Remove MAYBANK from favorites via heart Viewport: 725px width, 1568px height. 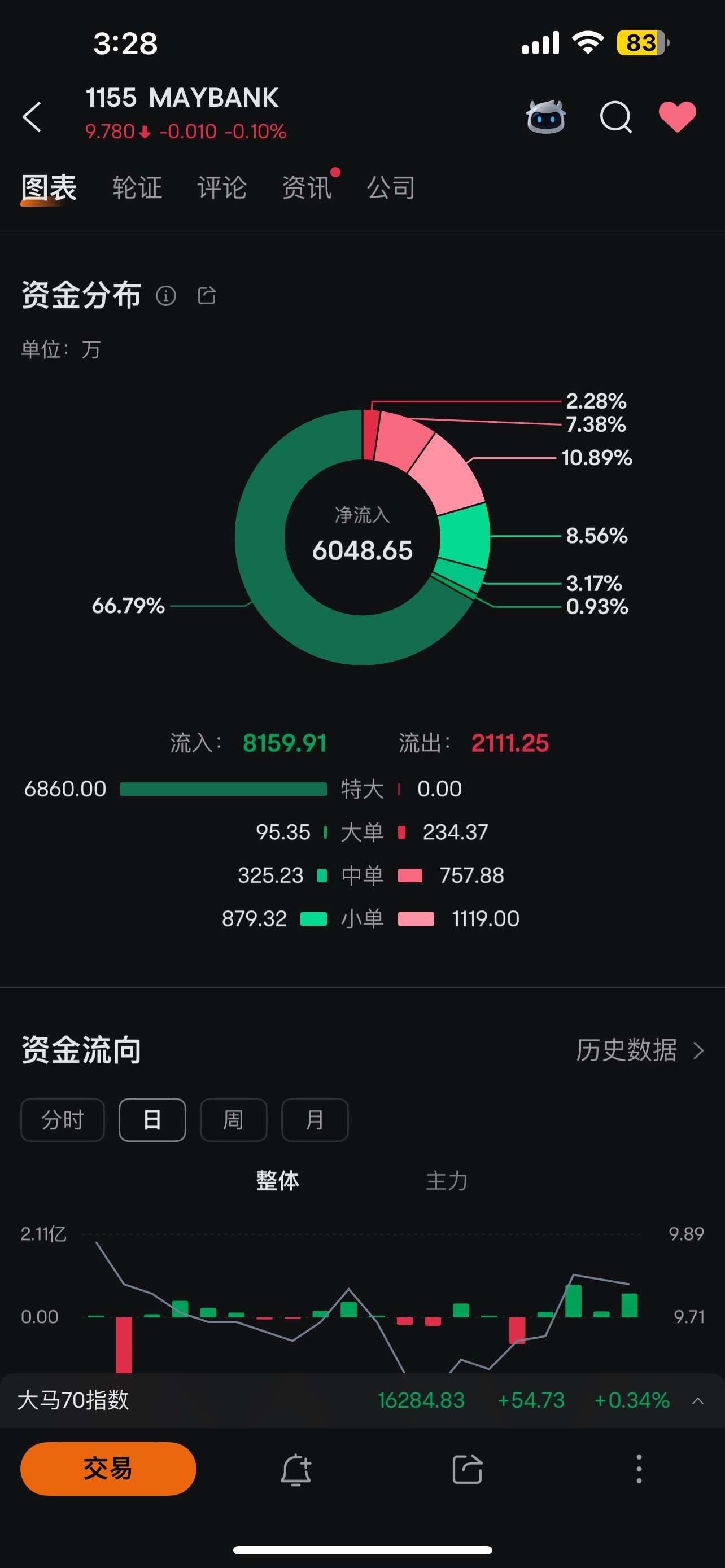click(x=677, y=117)
